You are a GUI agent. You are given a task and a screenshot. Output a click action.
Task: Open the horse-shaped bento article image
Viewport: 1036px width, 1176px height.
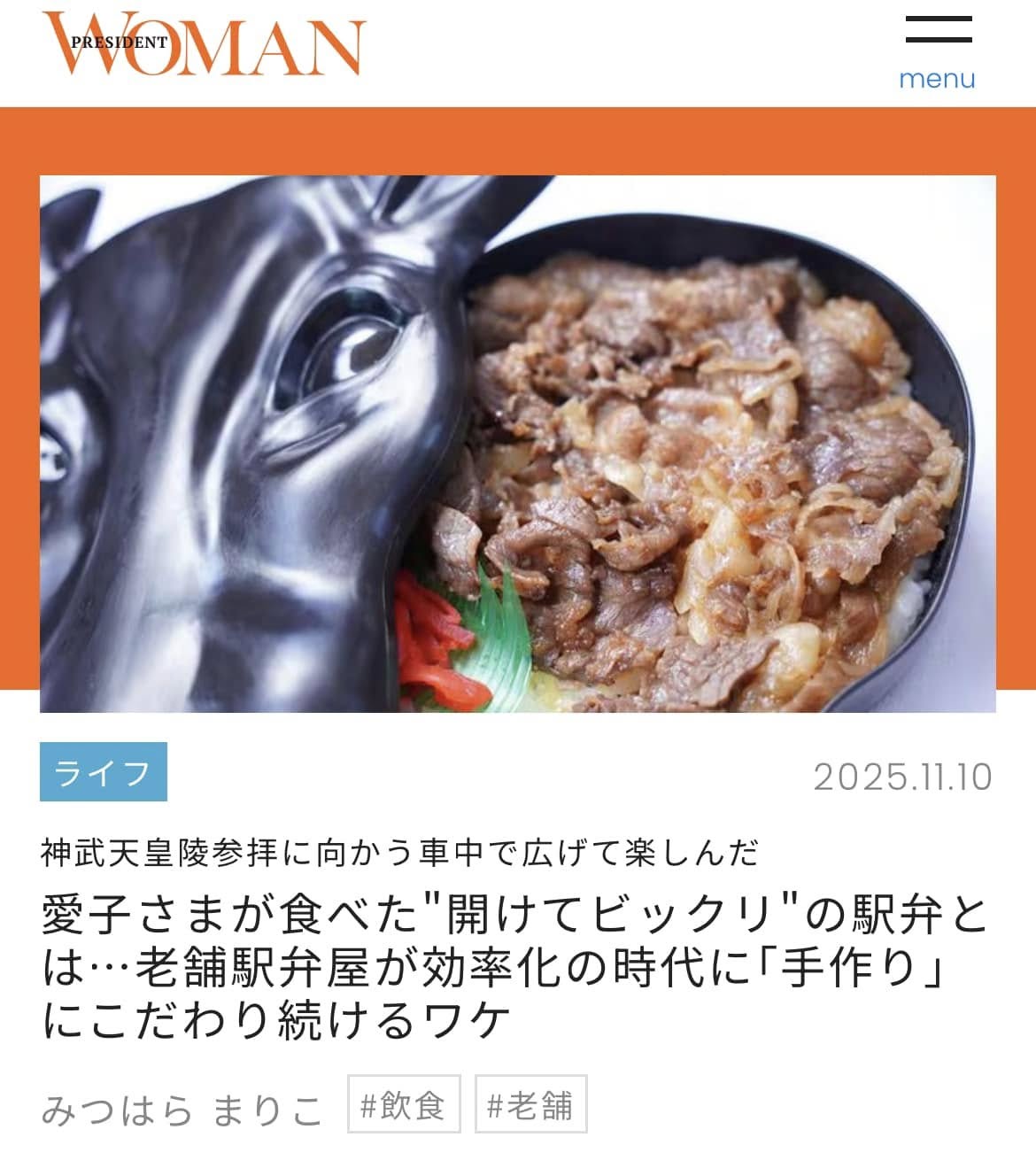click(x=517, y=443)
